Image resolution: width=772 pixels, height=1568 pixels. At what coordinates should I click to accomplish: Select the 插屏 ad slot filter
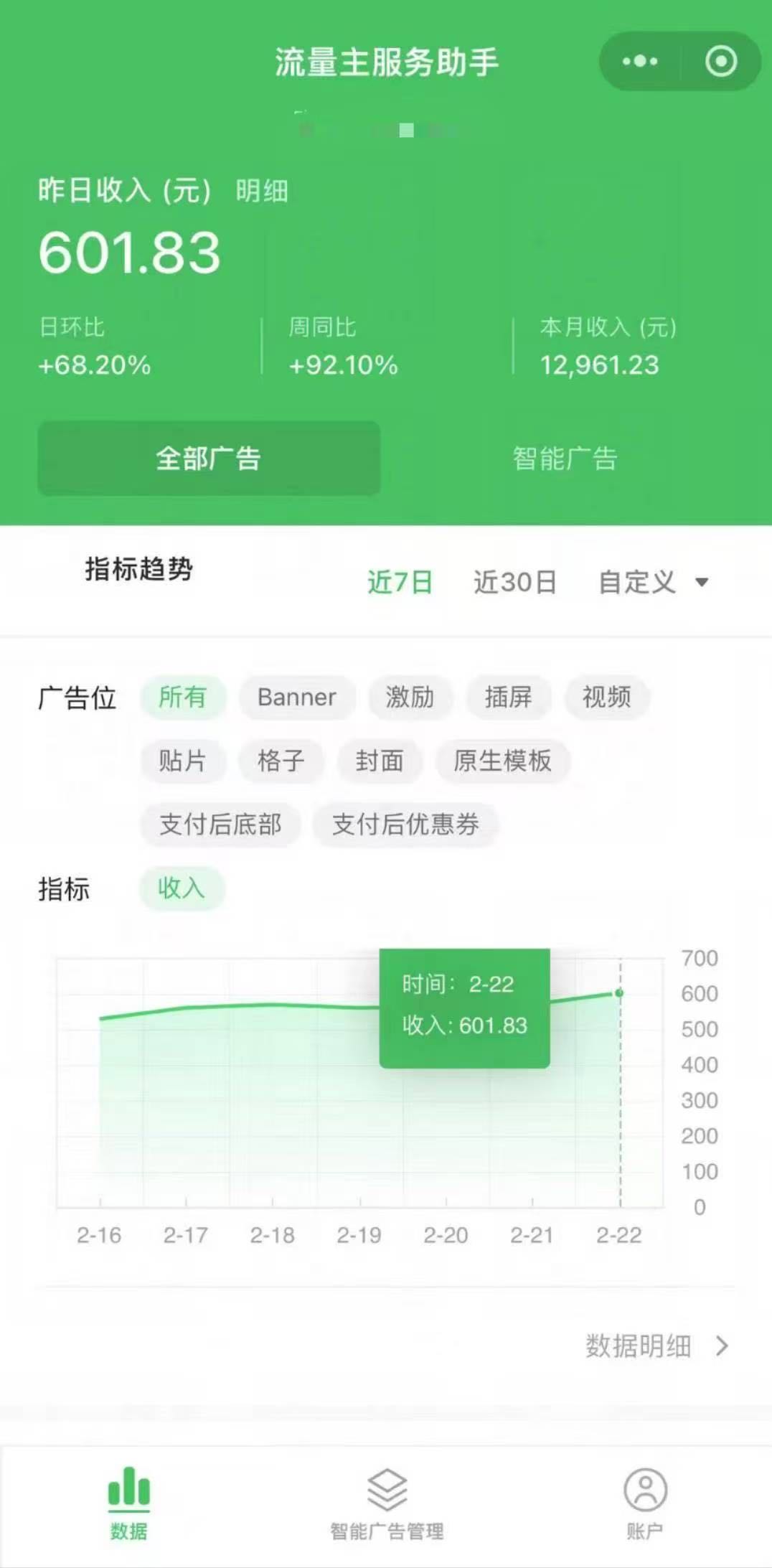(511, 697)
